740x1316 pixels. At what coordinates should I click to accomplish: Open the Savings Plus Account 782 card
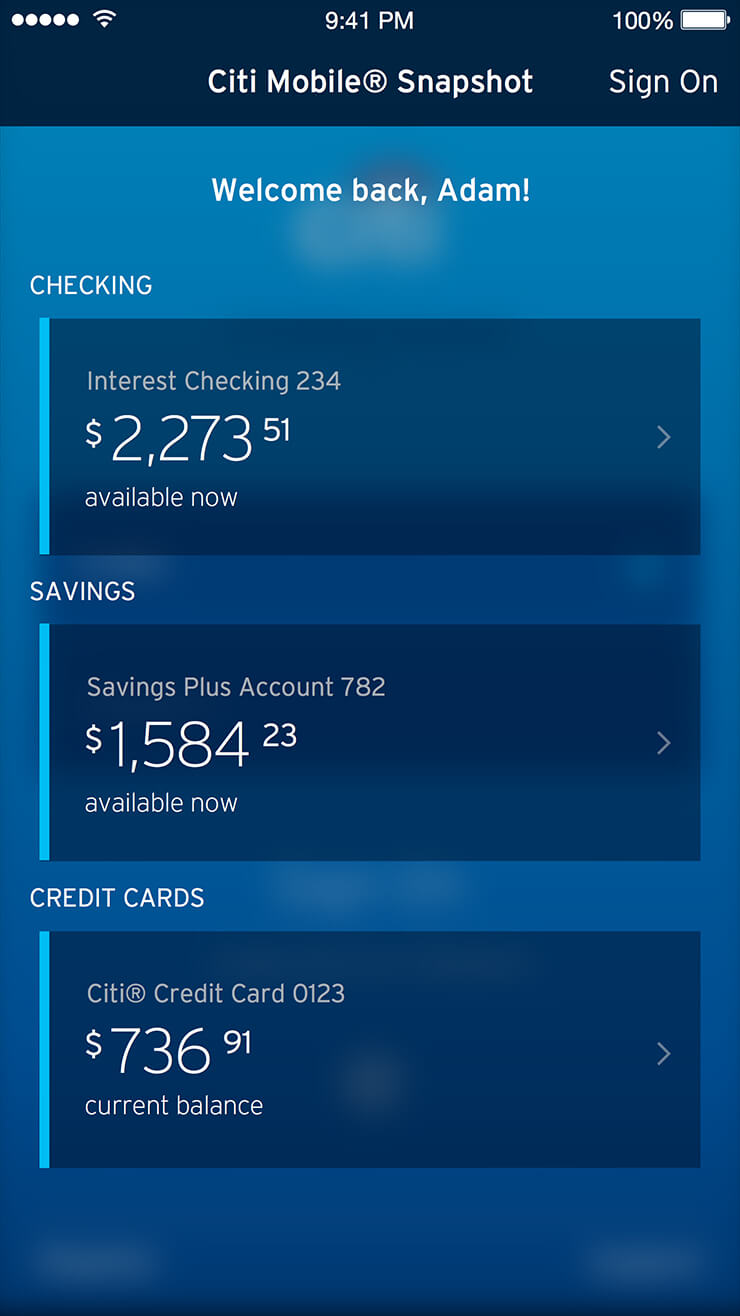[370, 742]
